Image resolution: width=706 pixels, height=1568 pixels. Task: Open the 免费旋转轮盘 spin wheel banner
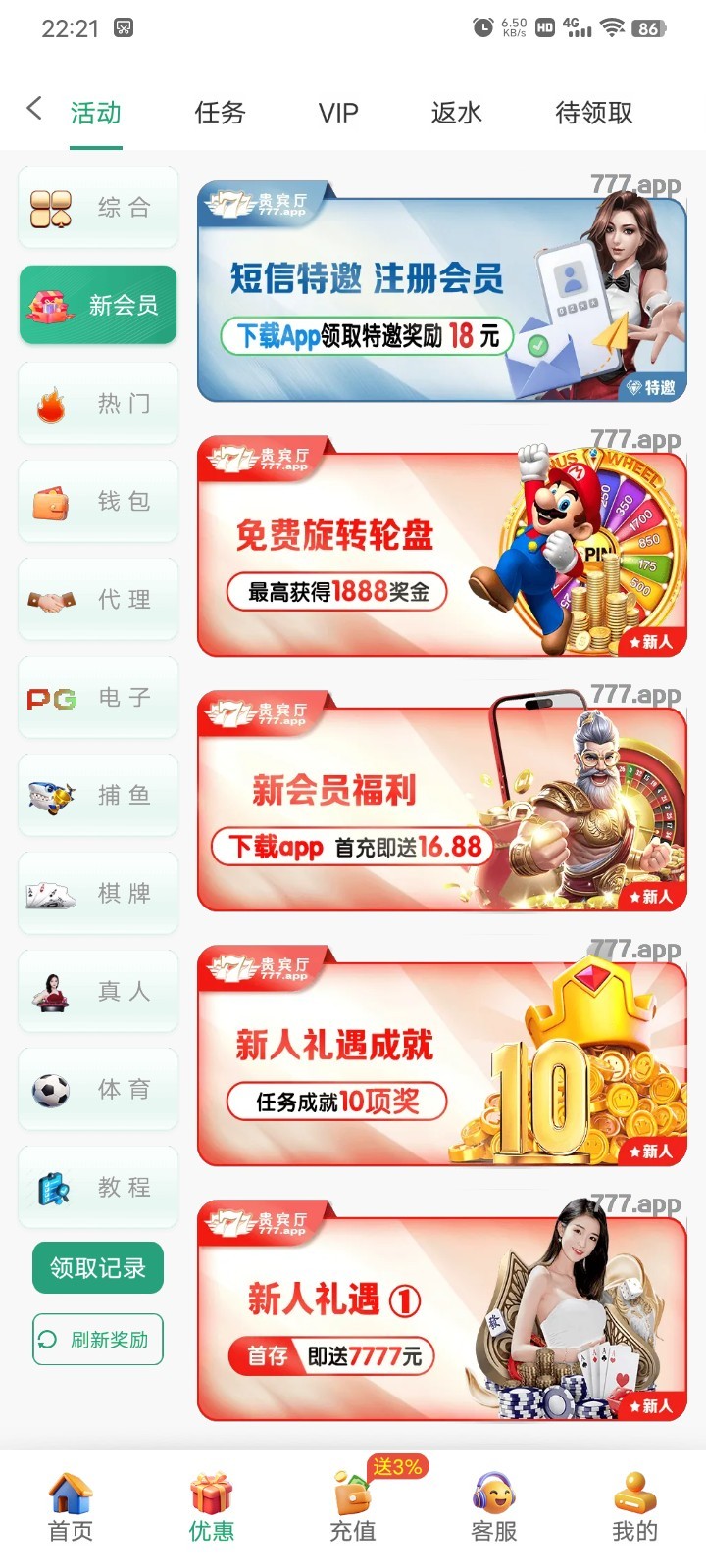[x=441, y=544]
